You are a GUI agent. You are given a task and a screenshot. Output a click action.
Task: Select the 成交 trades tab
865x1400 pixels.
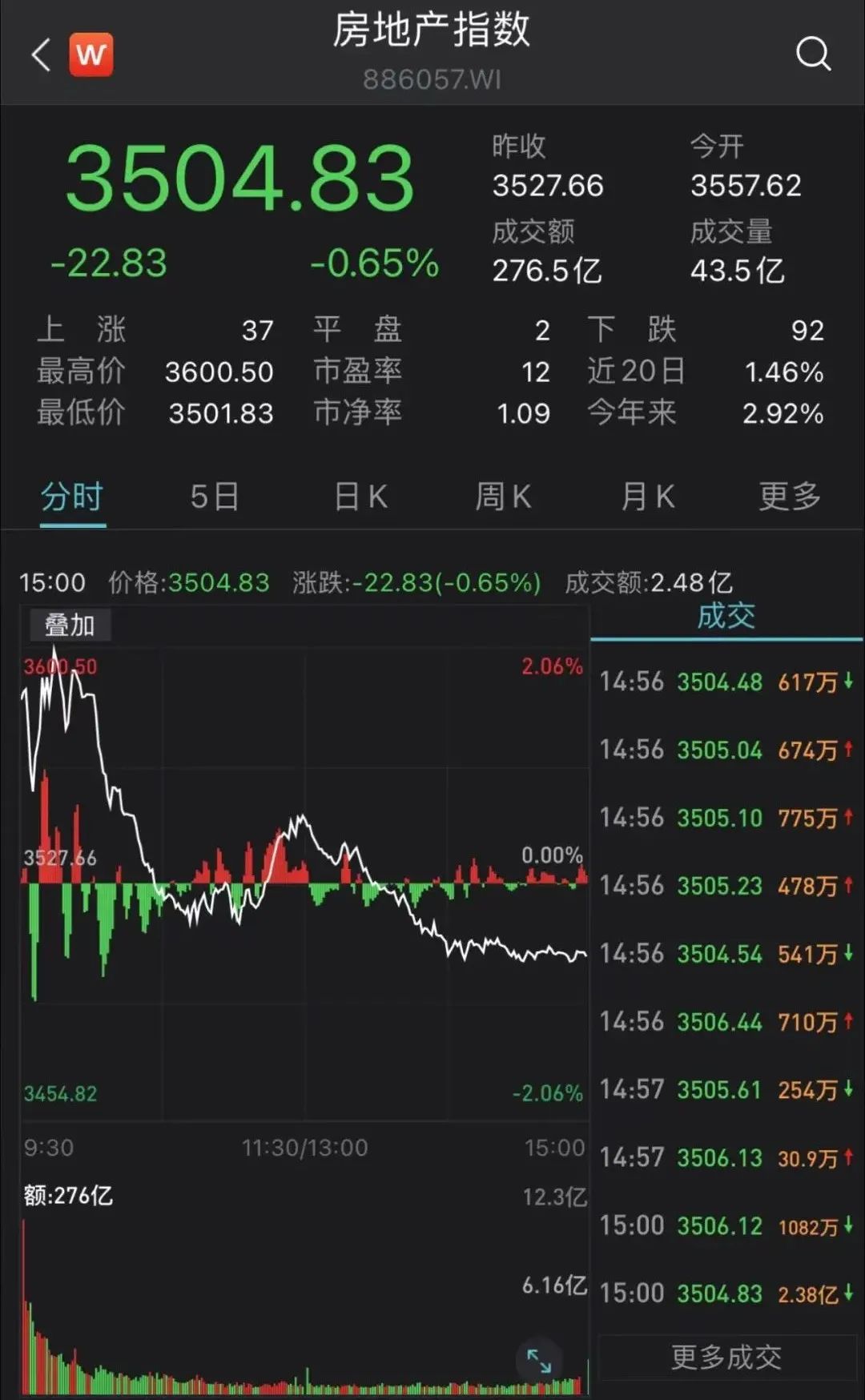[726, 616]
